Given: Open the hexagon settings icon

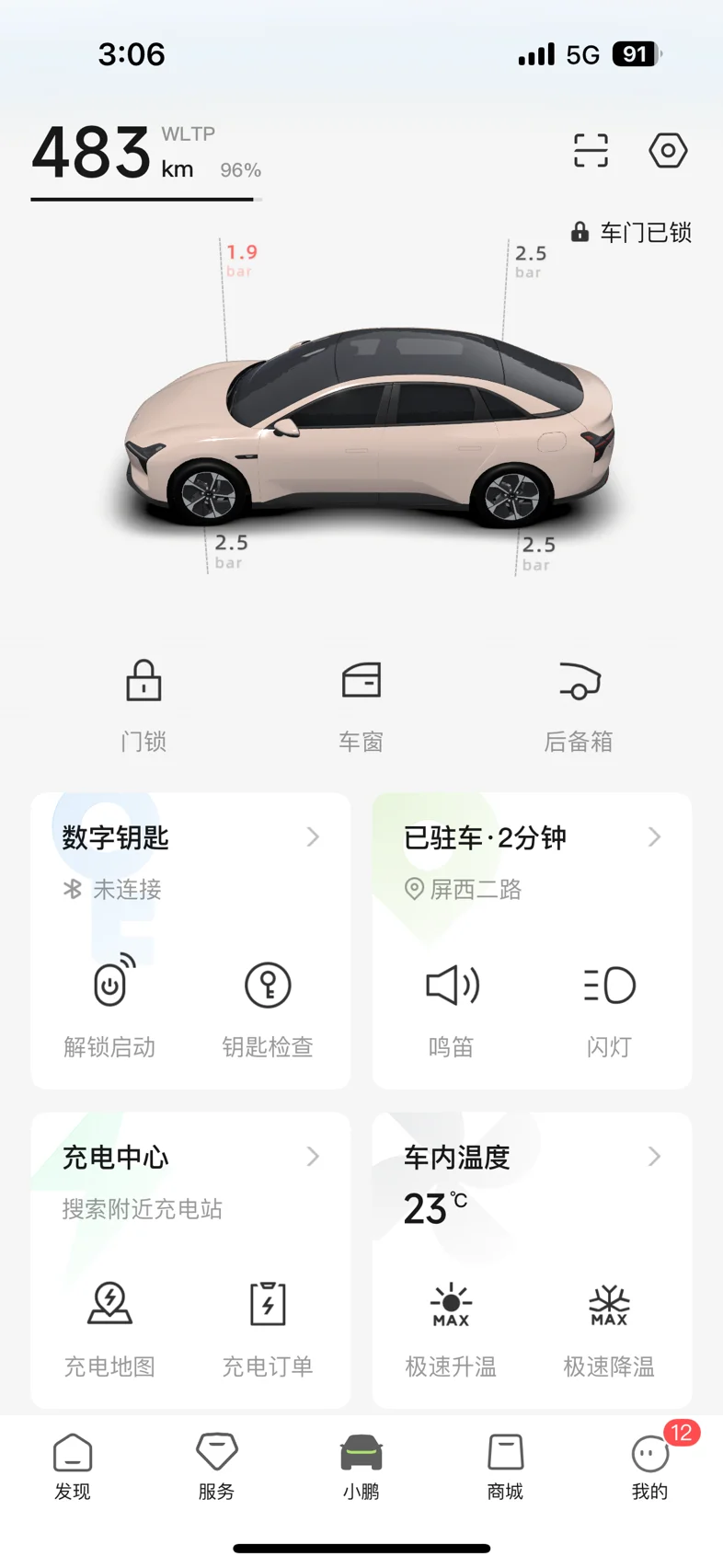Looking at the screenshot, I should (668, 150).
